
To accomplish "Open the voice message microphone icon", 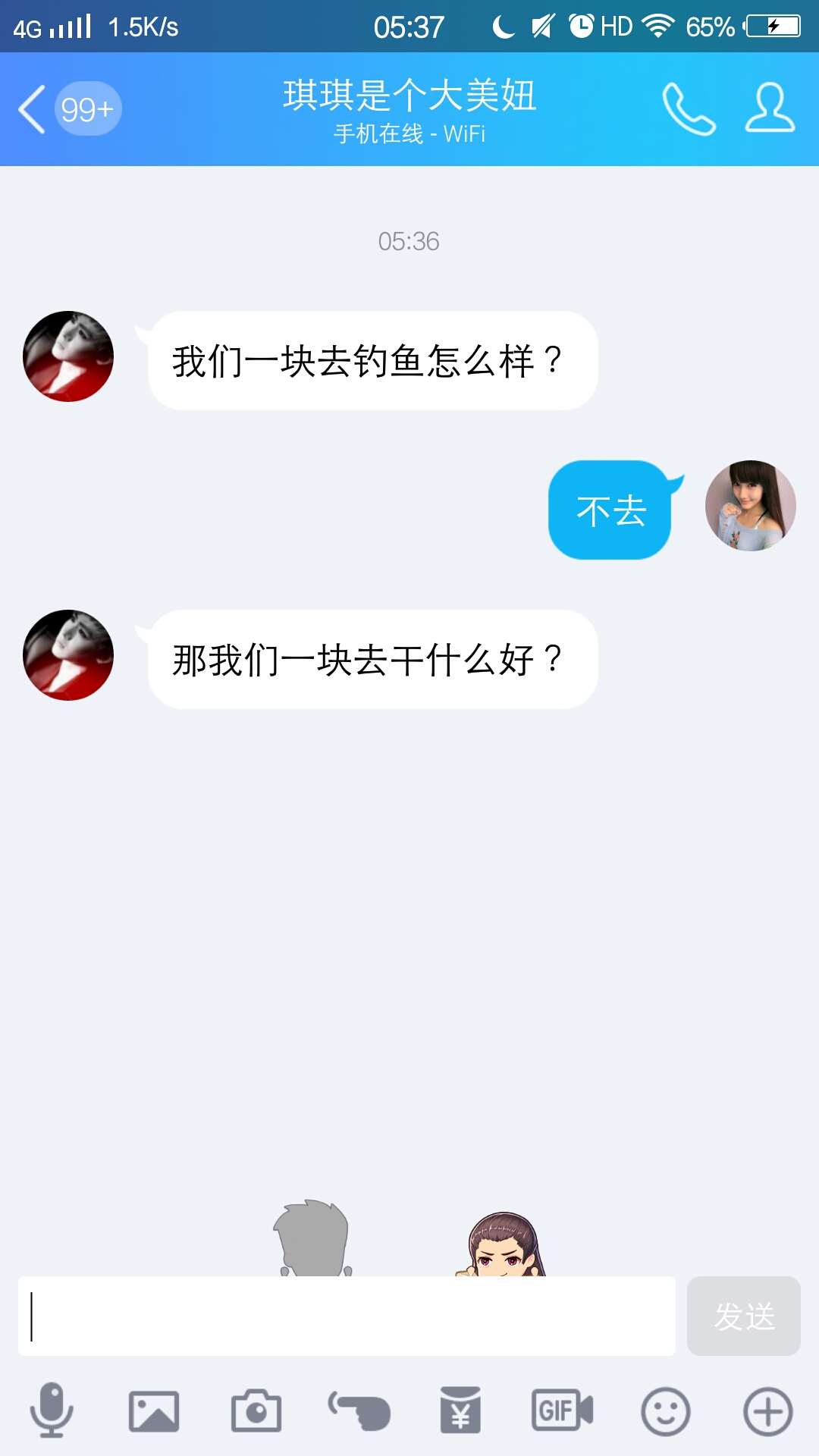I will click(51, 1407).
